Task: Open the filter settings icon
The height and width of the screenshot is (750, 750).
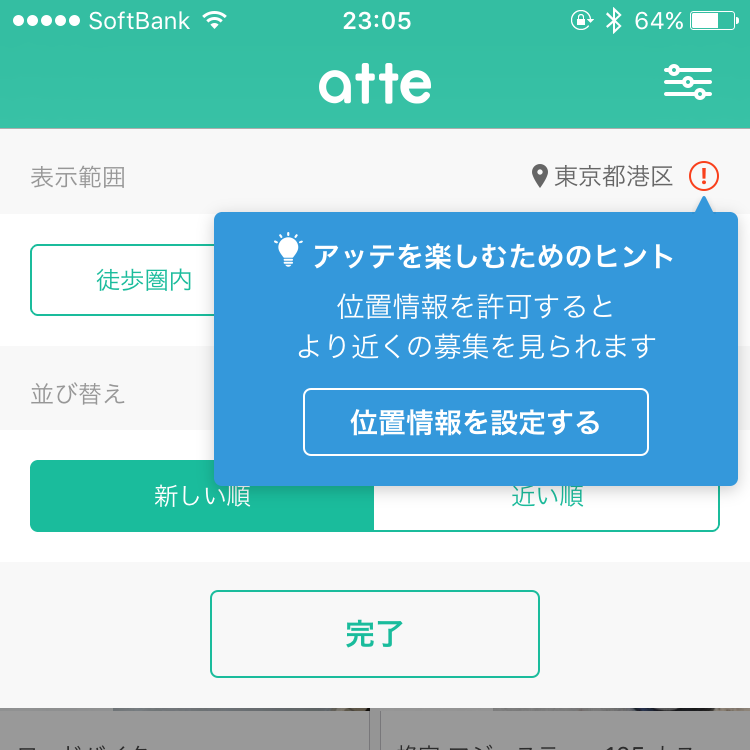Action: [688, 82]
